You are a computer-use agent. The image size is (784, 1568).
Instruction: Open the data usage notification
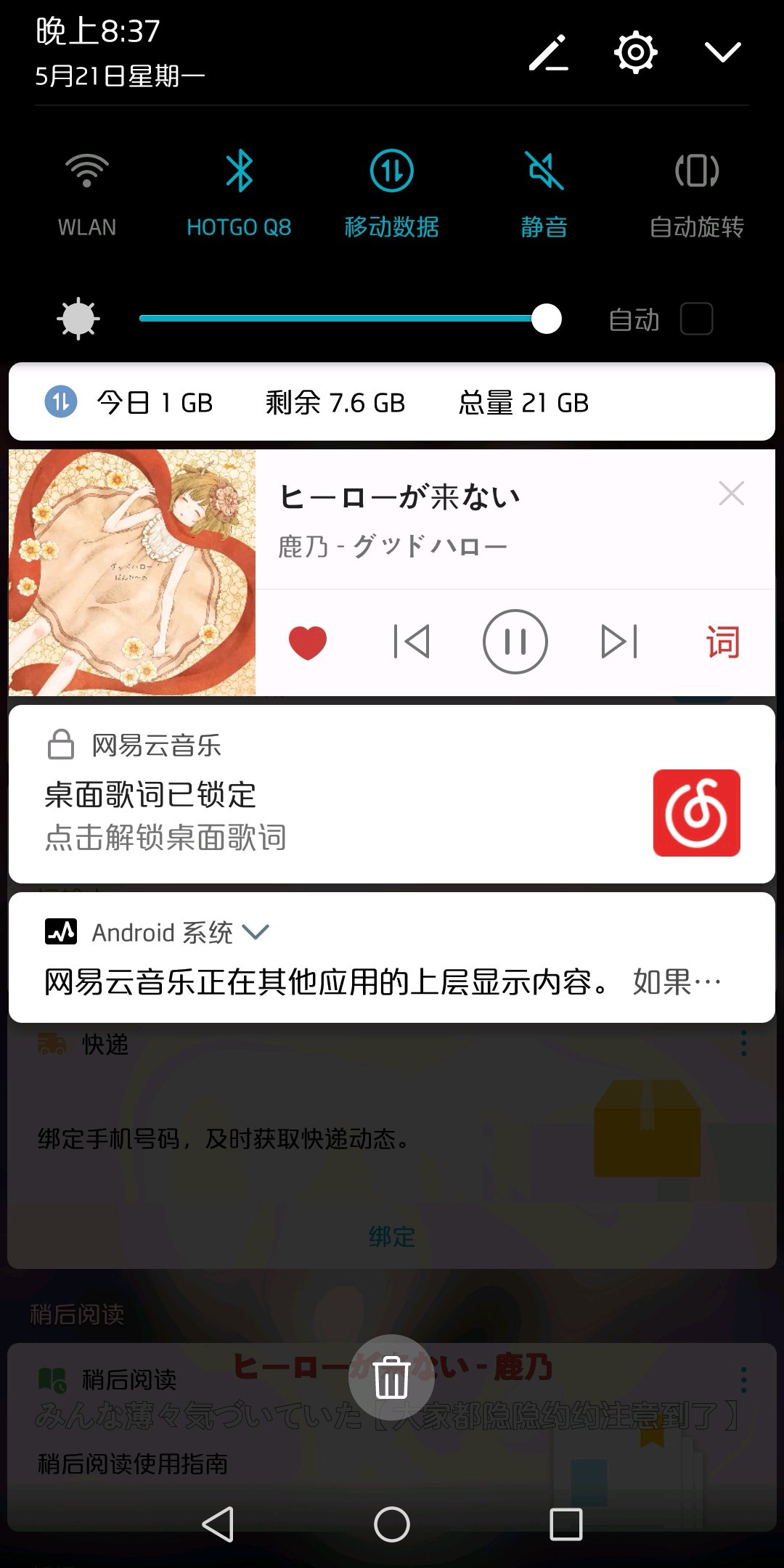(392, 402)
